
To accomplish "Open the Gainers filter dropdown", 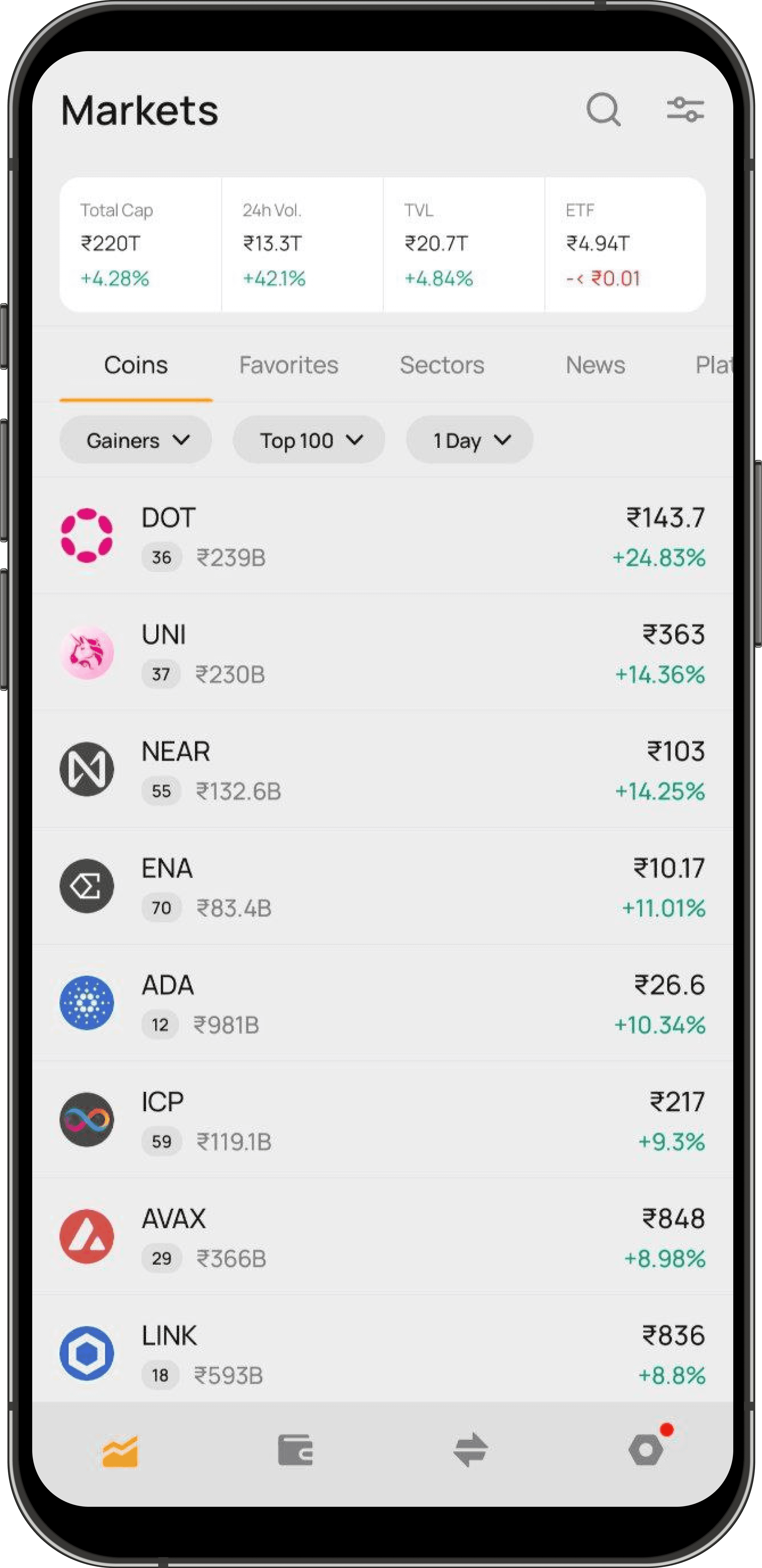I will pos(135,439).
